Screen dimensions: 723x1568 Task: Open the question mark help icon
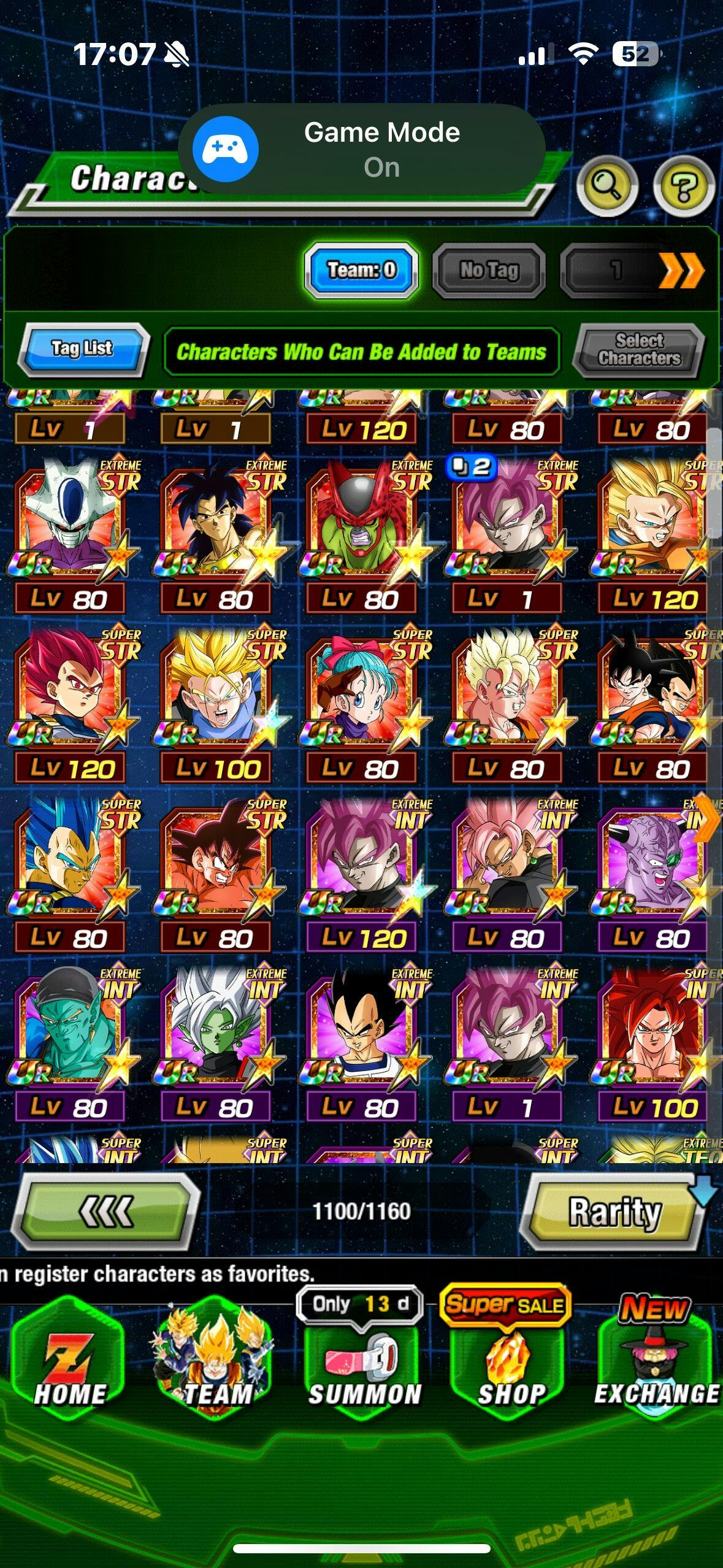pos(684,186)
